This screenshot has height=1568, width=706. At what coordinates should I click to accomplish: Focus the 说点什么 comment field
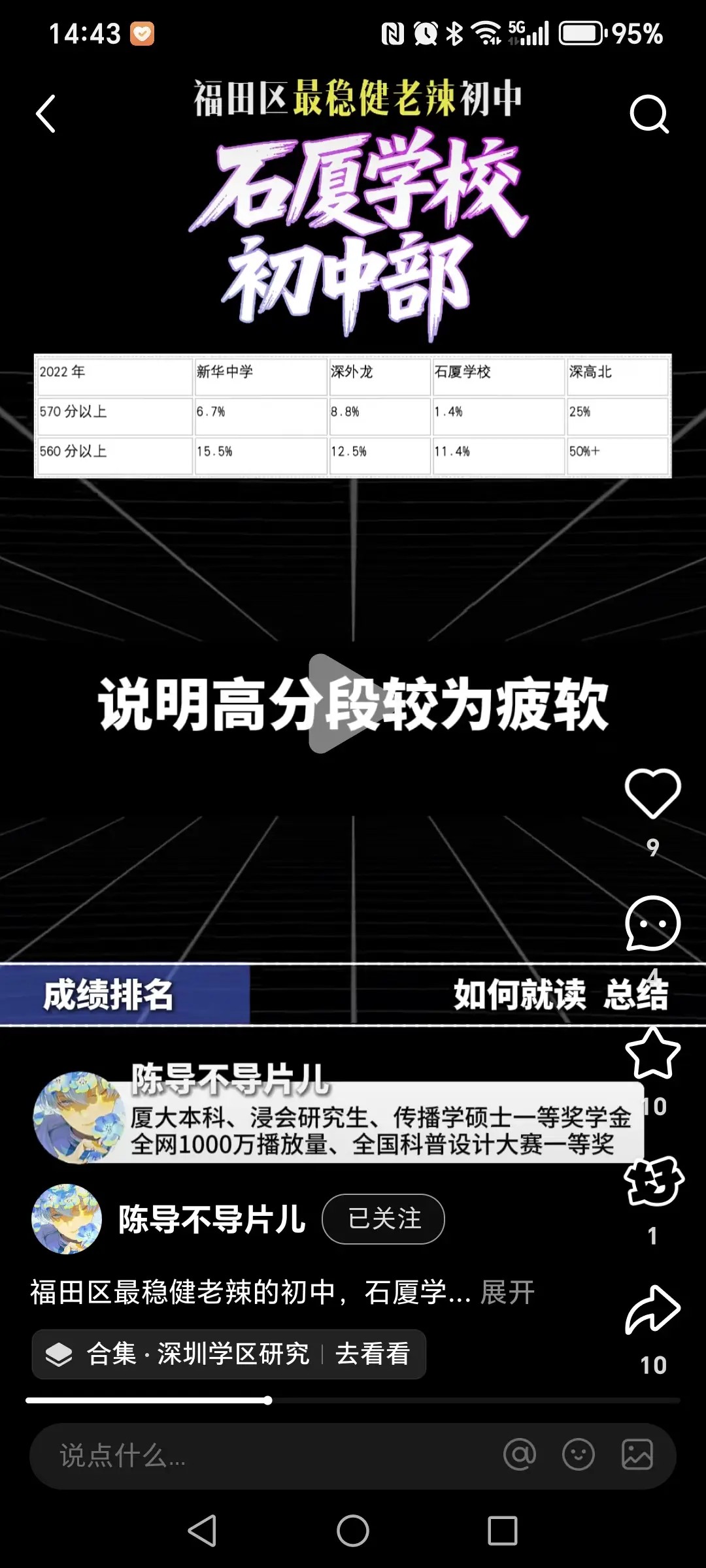261,1456
